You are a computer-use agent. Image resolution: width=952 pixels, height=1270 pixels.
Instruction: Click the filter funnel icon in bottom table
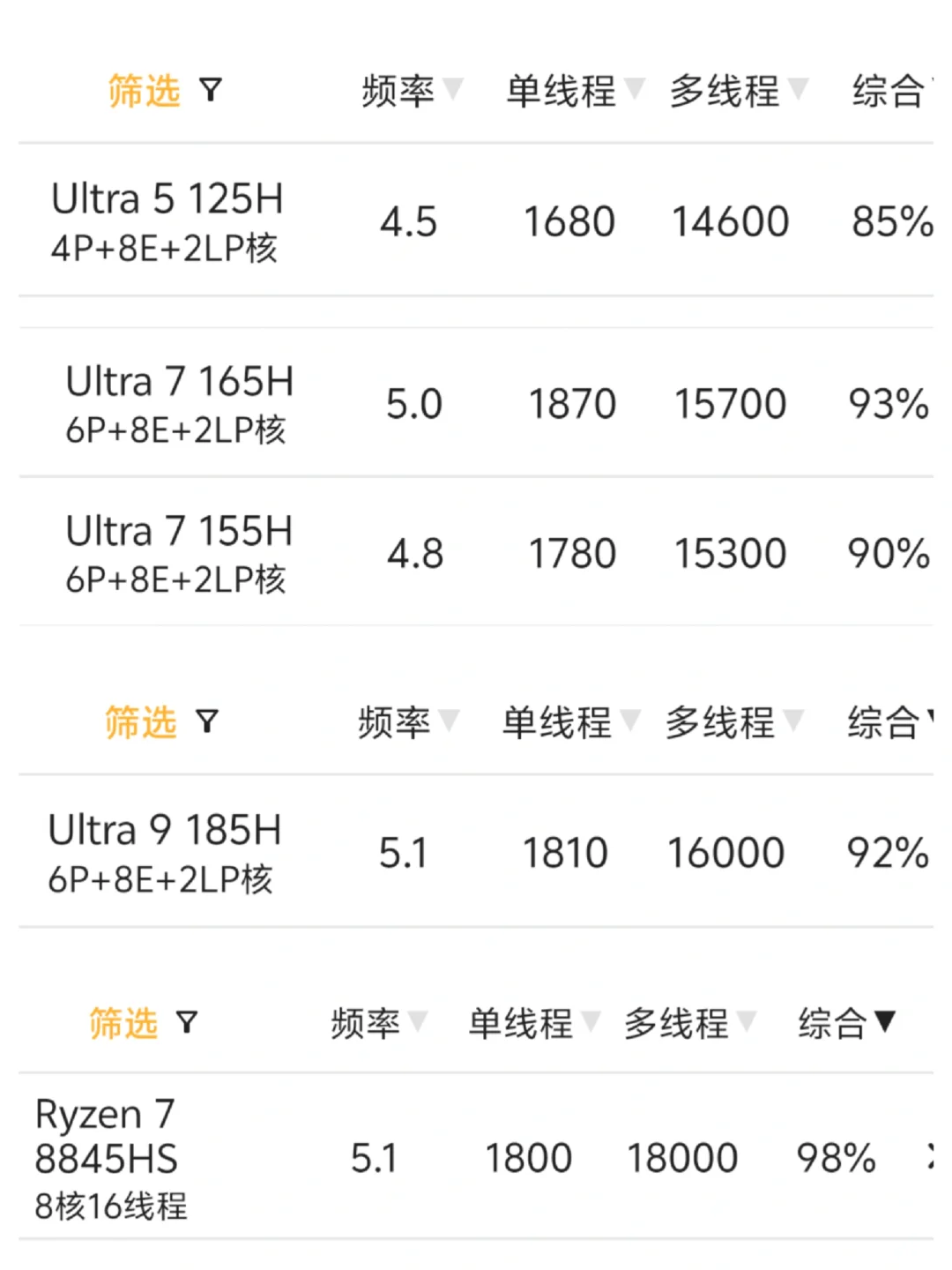[x=186, y=1023]
